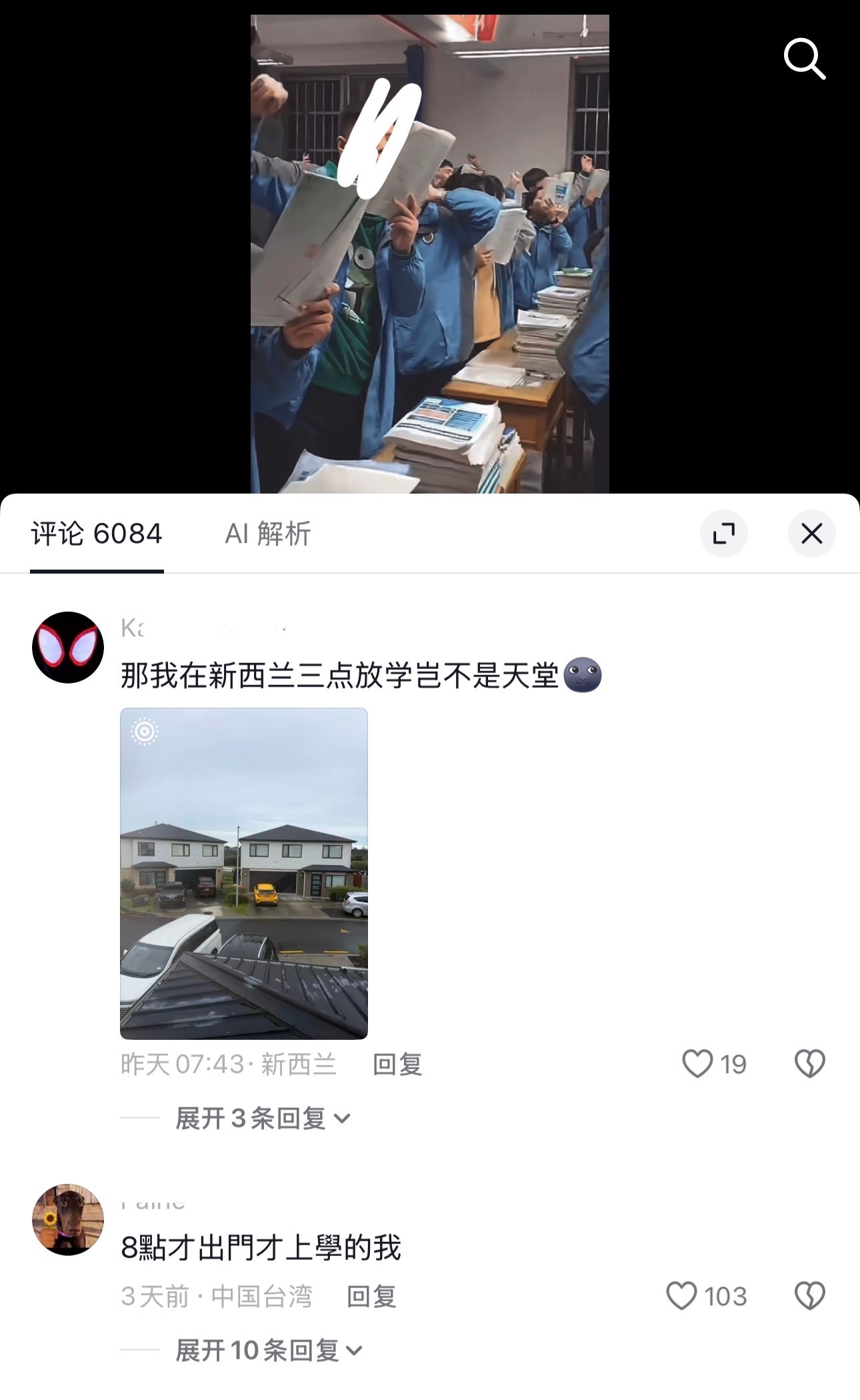Open the Spider-Man avatar commenter's profile

tap(68, 647)
